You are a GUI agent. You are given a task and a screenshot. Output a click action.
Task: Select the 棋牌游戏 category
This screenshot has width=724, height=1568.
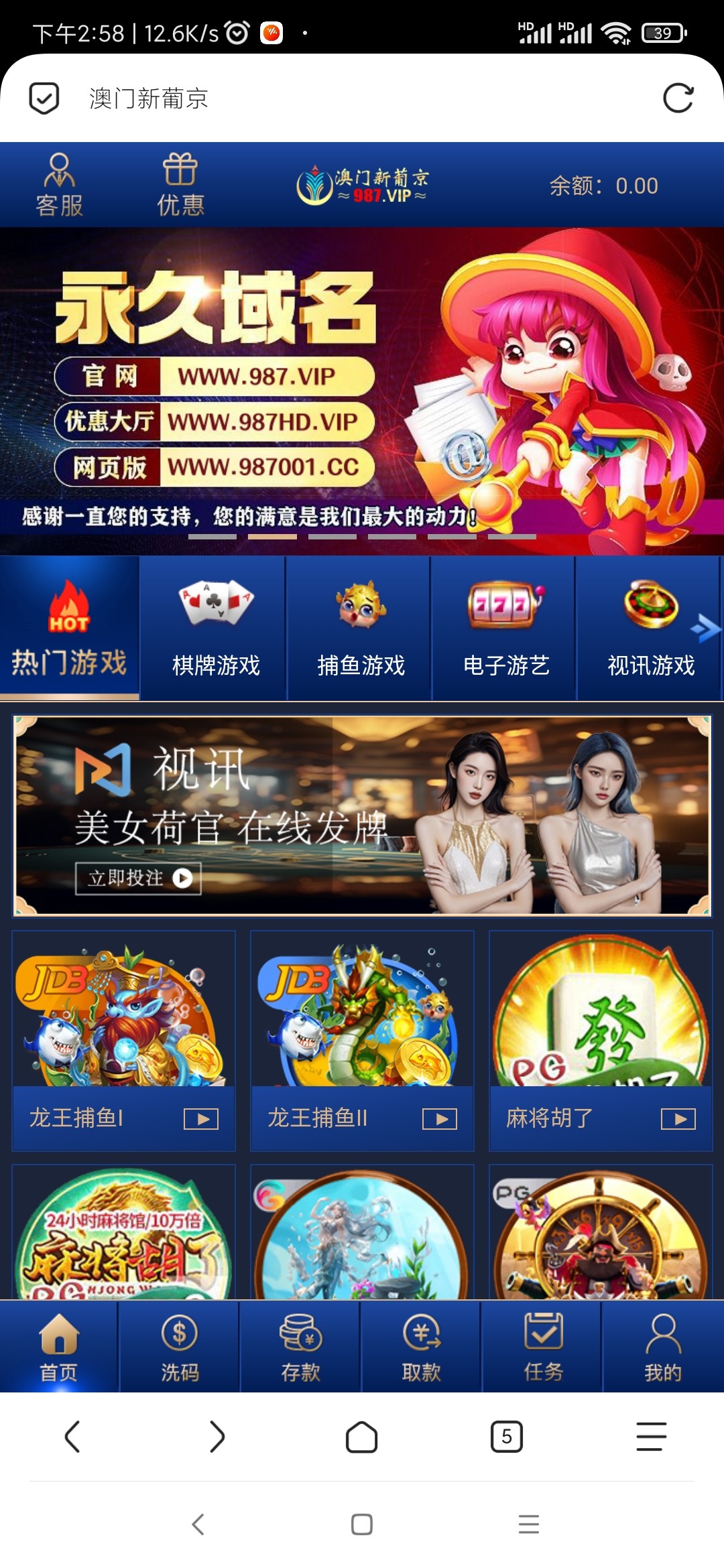(216, 629)
